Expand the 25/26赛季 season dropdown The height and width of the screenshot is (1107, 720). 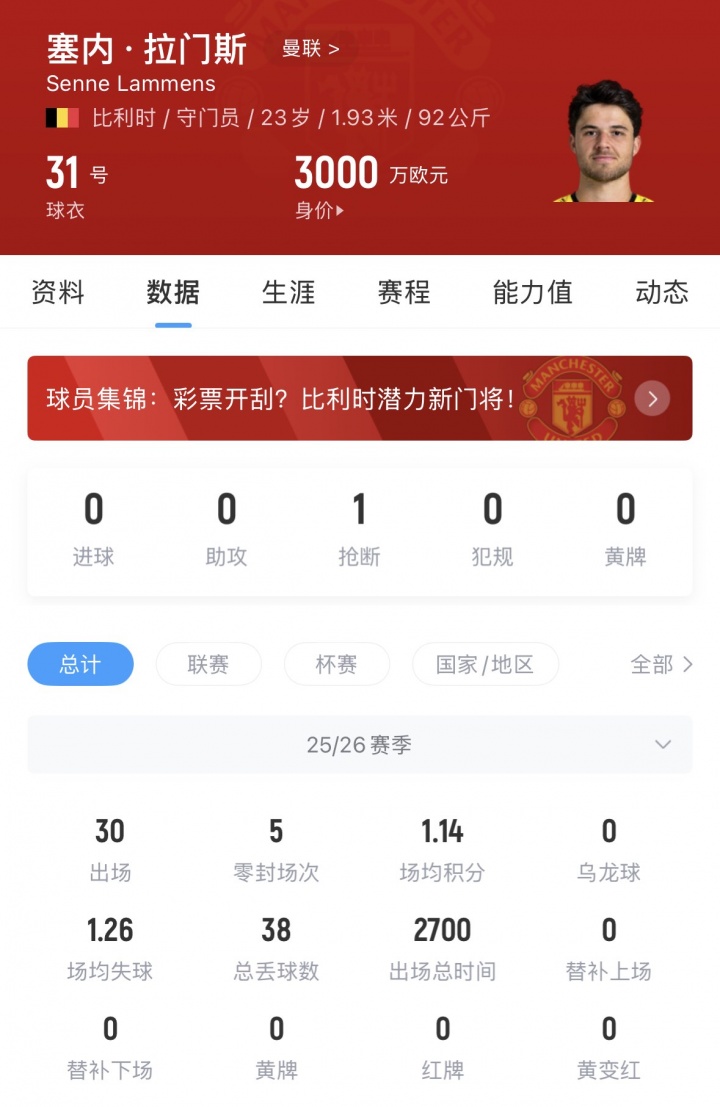[x=359, y=745]
